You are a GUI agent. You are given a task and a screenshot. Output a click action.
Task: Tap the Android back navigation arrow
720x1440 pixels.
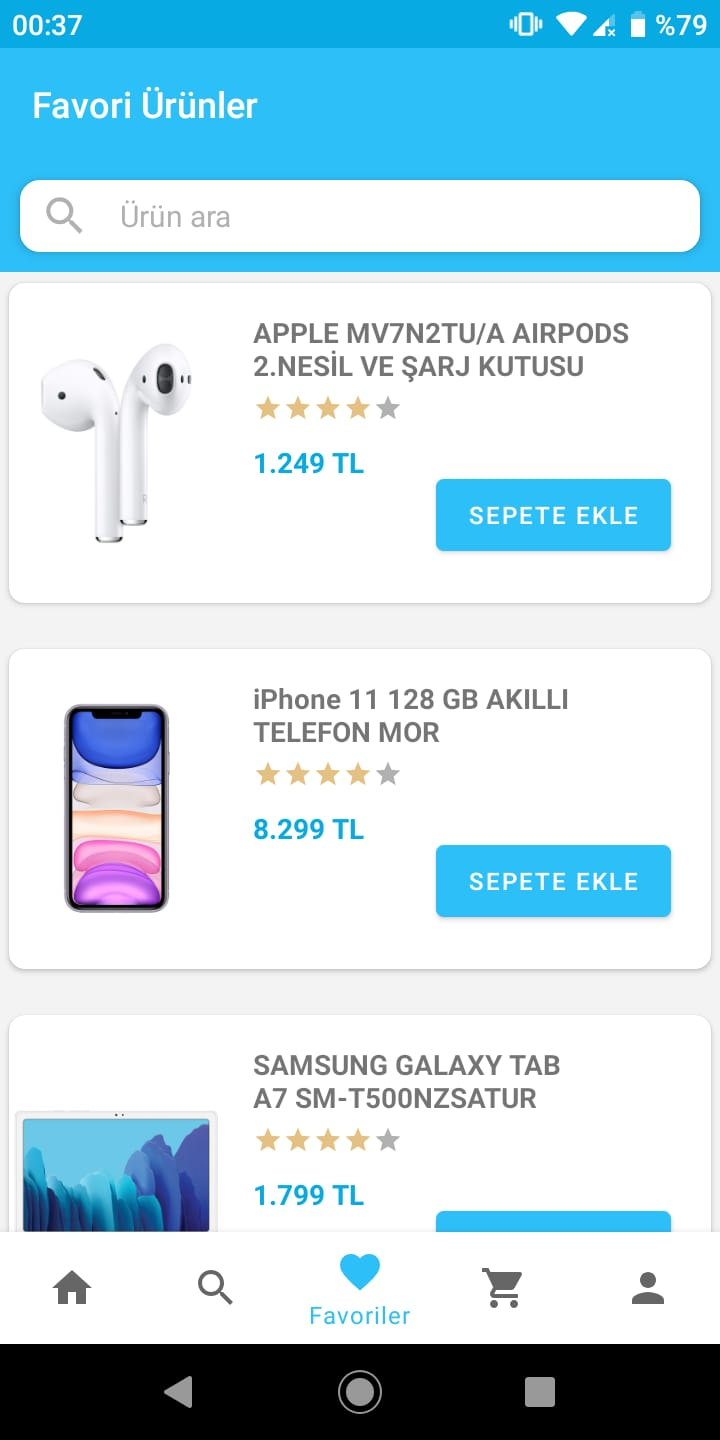click(x=180, y=1391)
